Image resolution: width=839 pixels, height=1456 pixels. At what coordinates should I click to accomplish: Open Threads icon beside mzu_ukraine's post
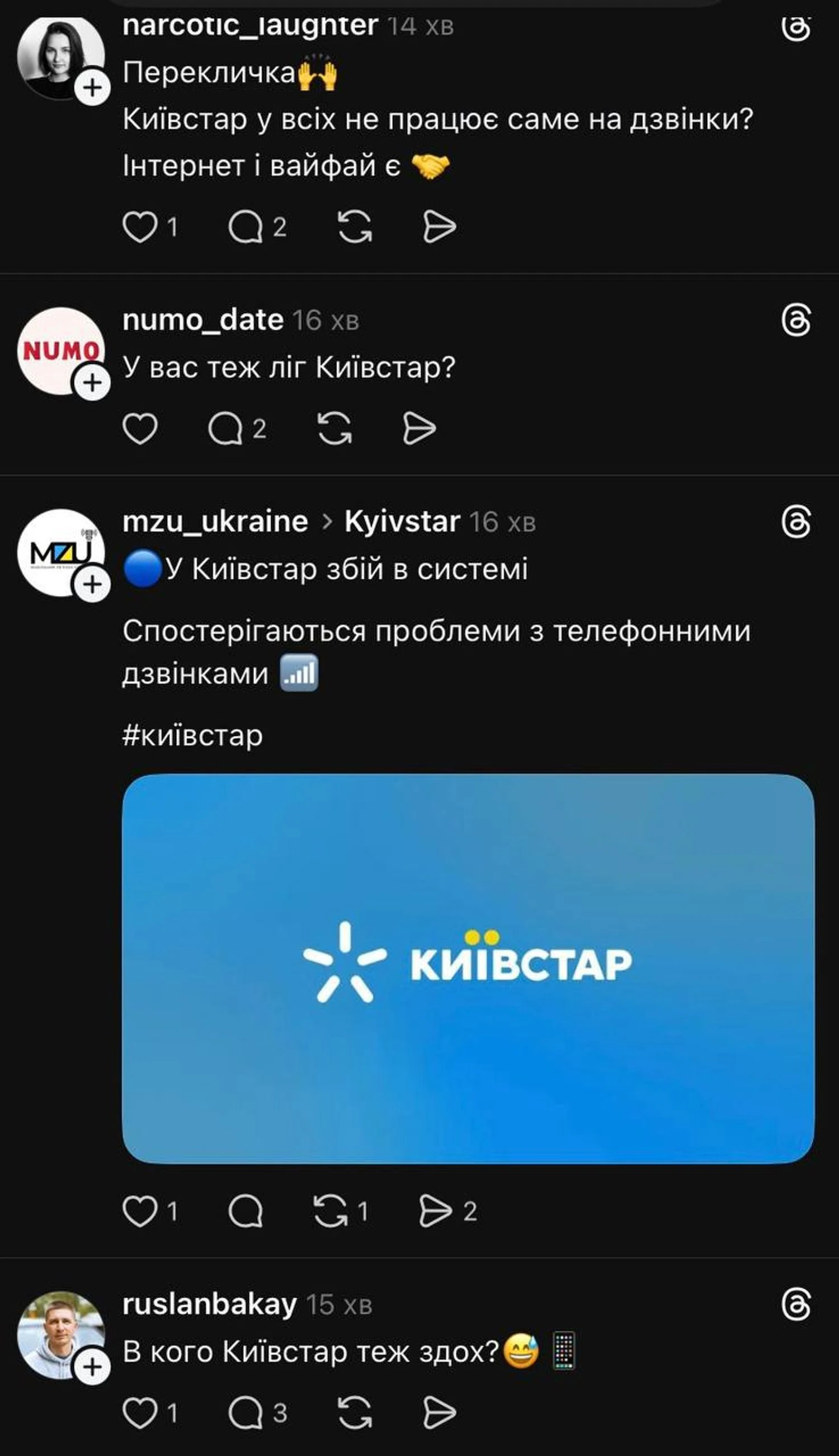[x=796, y=522]
